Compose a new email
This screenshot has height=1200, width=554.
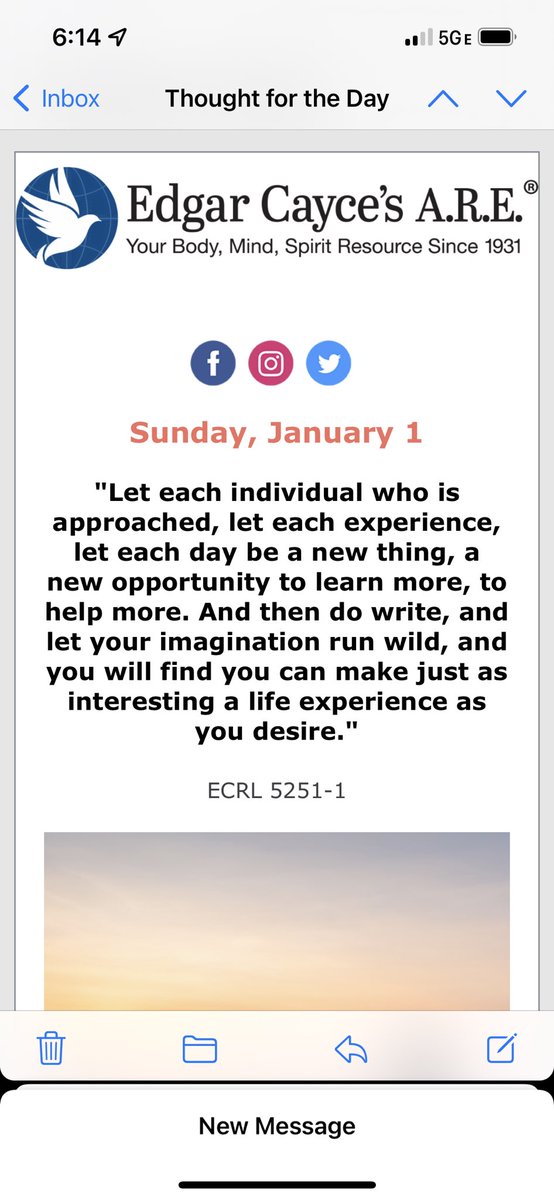(501, 1047)
